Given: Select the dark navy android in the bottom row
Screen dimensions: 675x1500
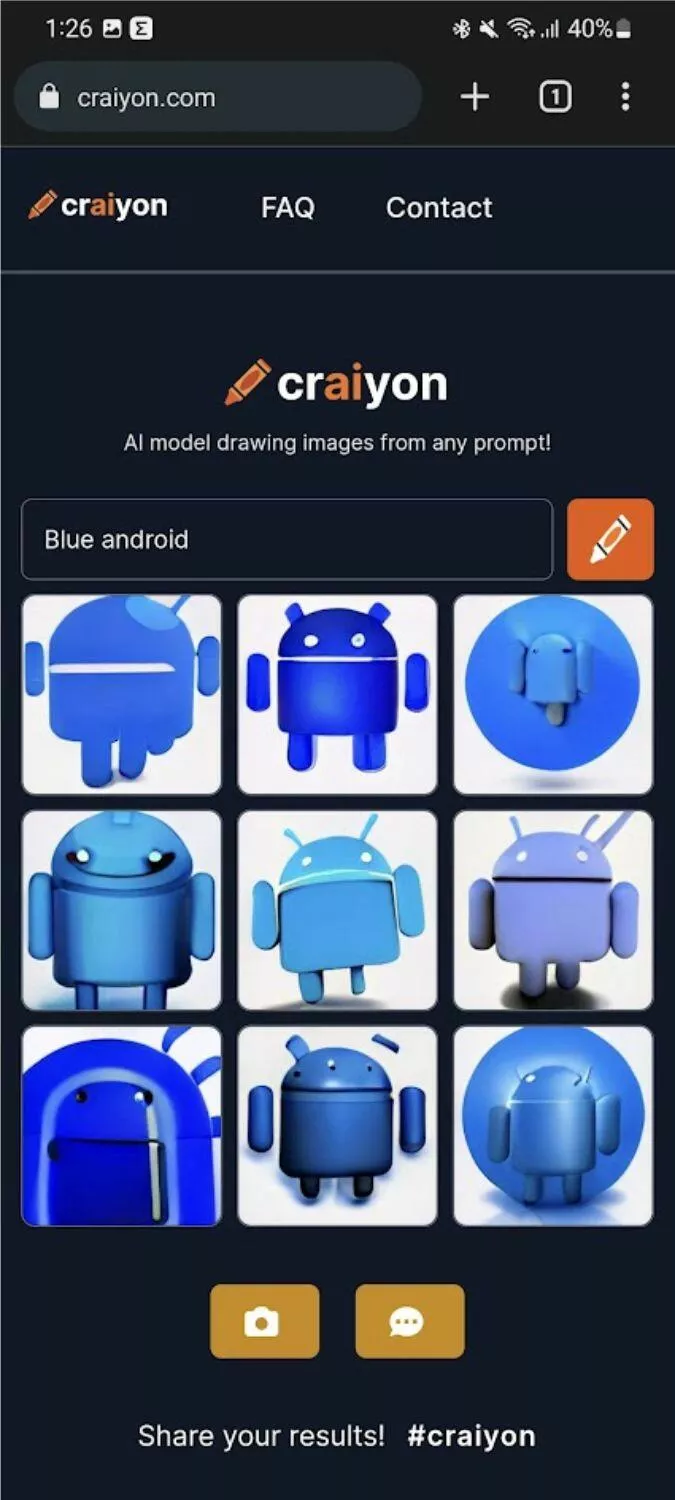Looking at the screenshot, I should (337, 1126).
